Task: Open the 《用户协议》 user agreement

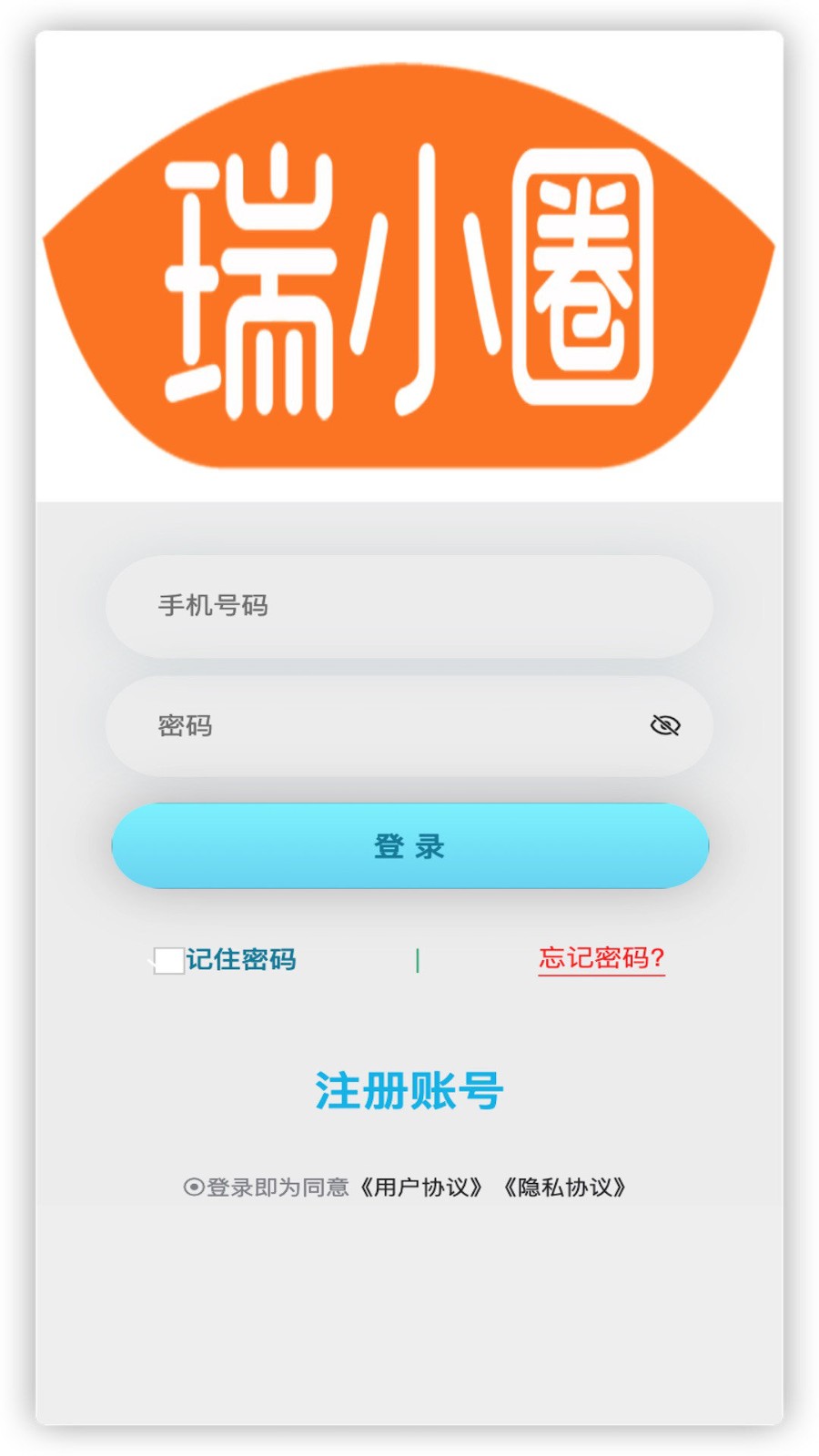Action: [x=420, y=1188]
